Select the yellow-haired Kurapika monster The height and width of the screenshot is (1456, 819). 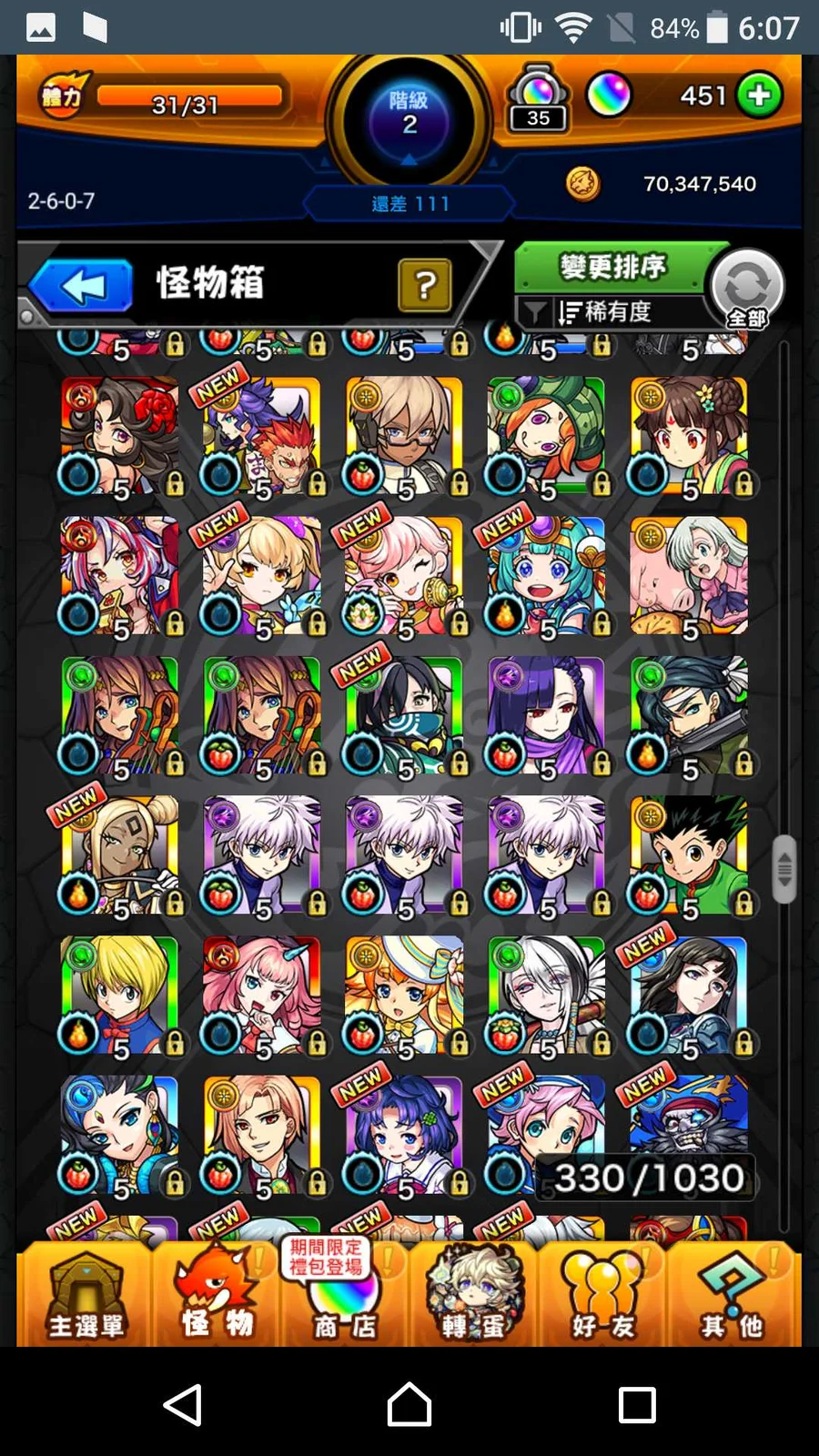pyautogui.click(x=120, y=996)
